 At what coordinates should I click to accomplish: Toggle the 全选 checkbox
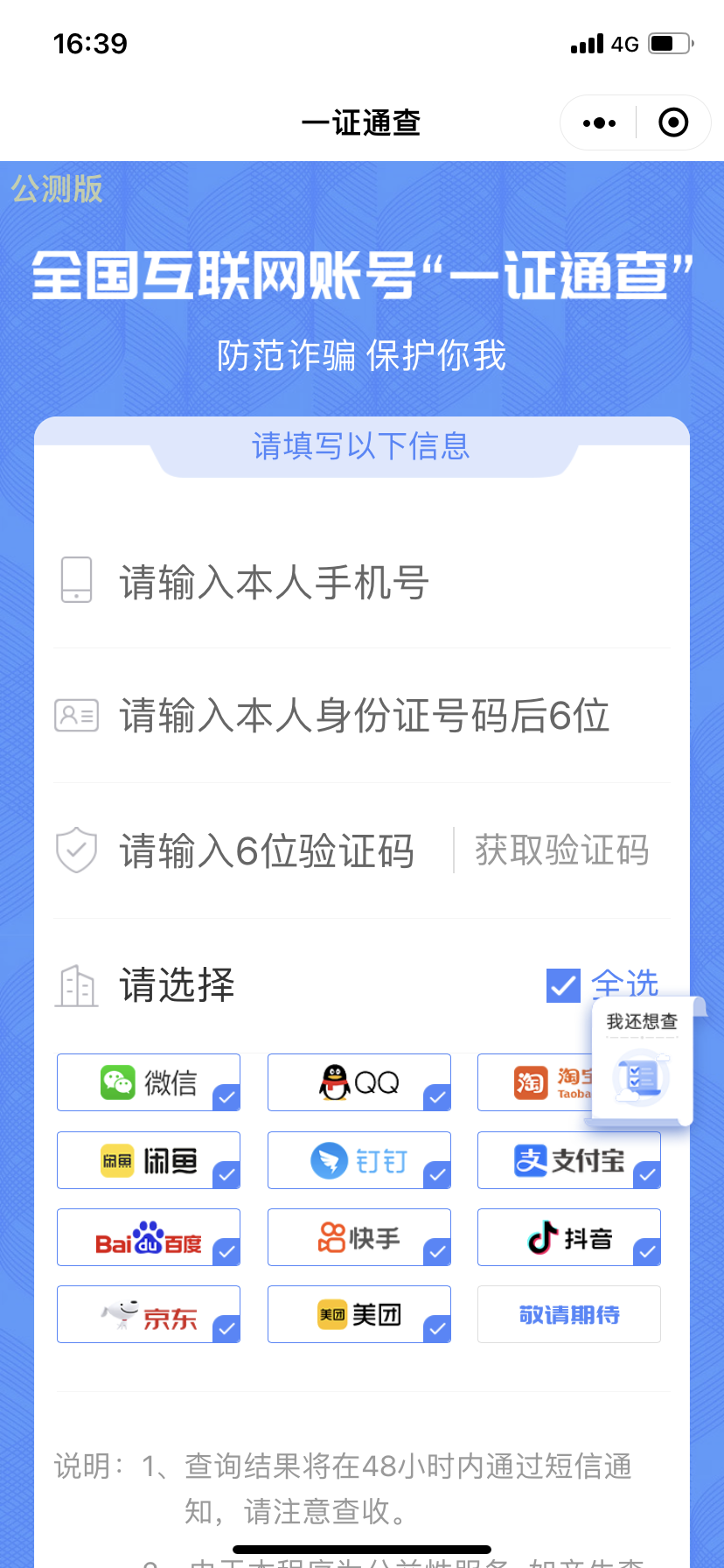(x=563, y=985)
